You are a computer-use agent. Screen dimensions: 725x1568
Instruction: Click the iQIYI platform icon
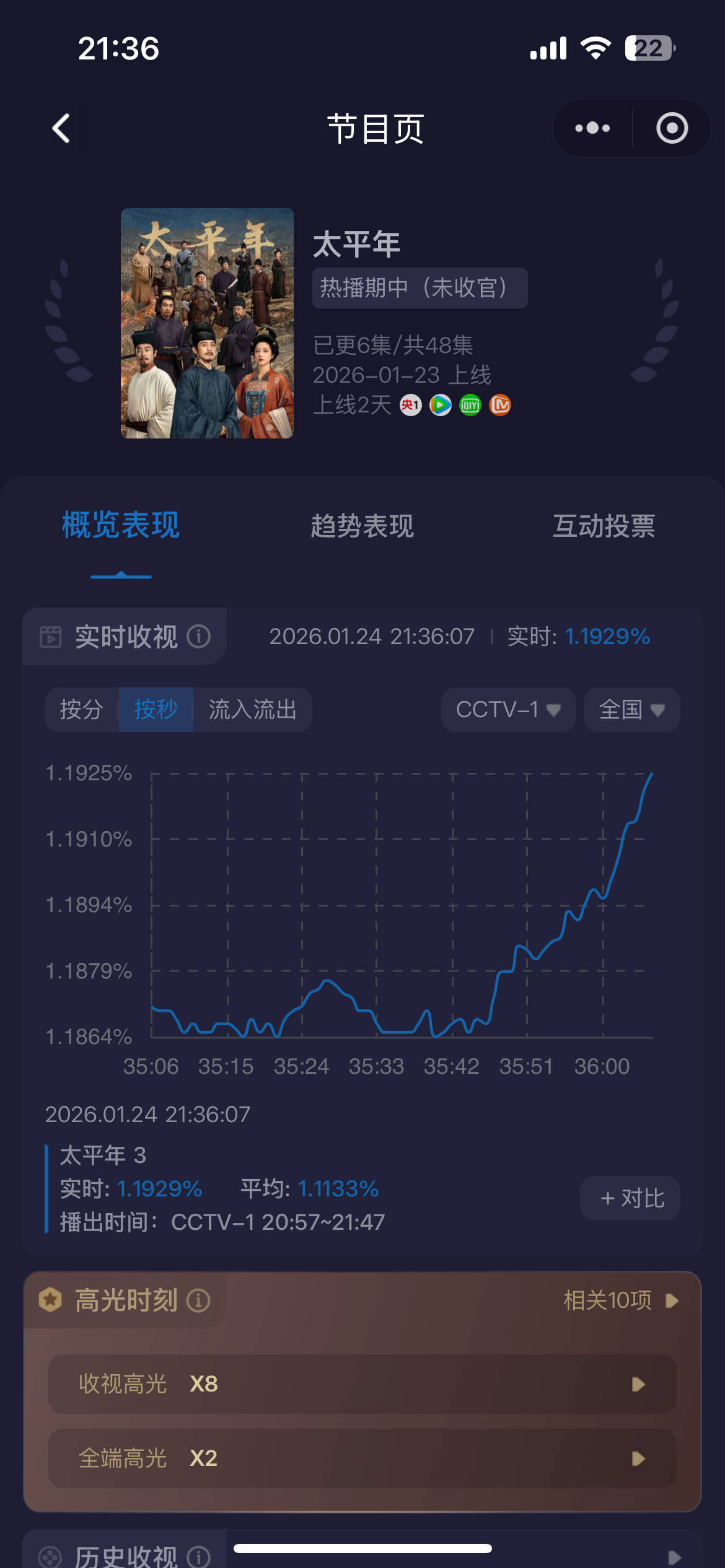click(470, 404)
